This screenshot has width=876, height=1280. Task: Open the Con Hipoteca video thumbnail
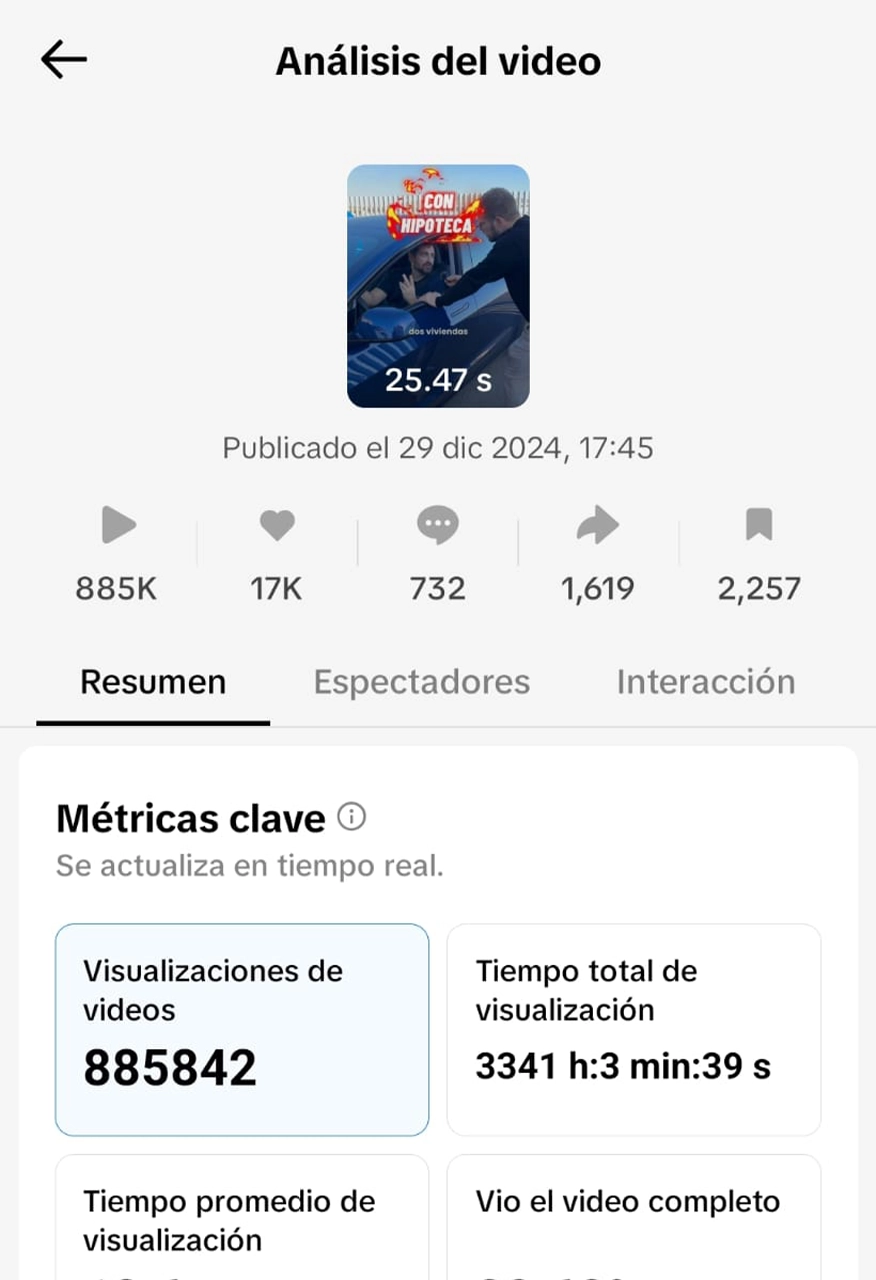tap(438, 286)
